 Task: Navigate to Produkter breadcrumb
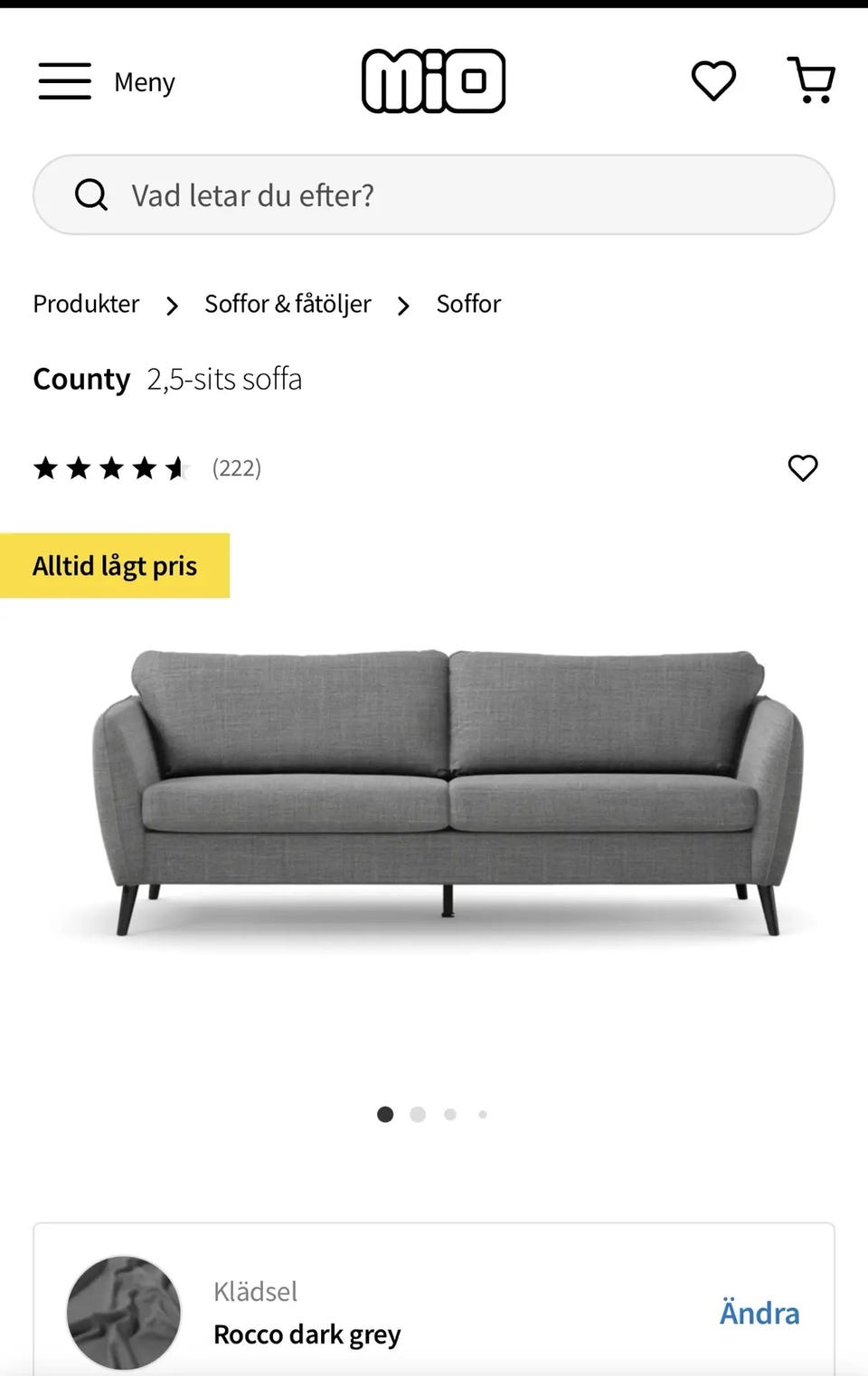point(86,304)
